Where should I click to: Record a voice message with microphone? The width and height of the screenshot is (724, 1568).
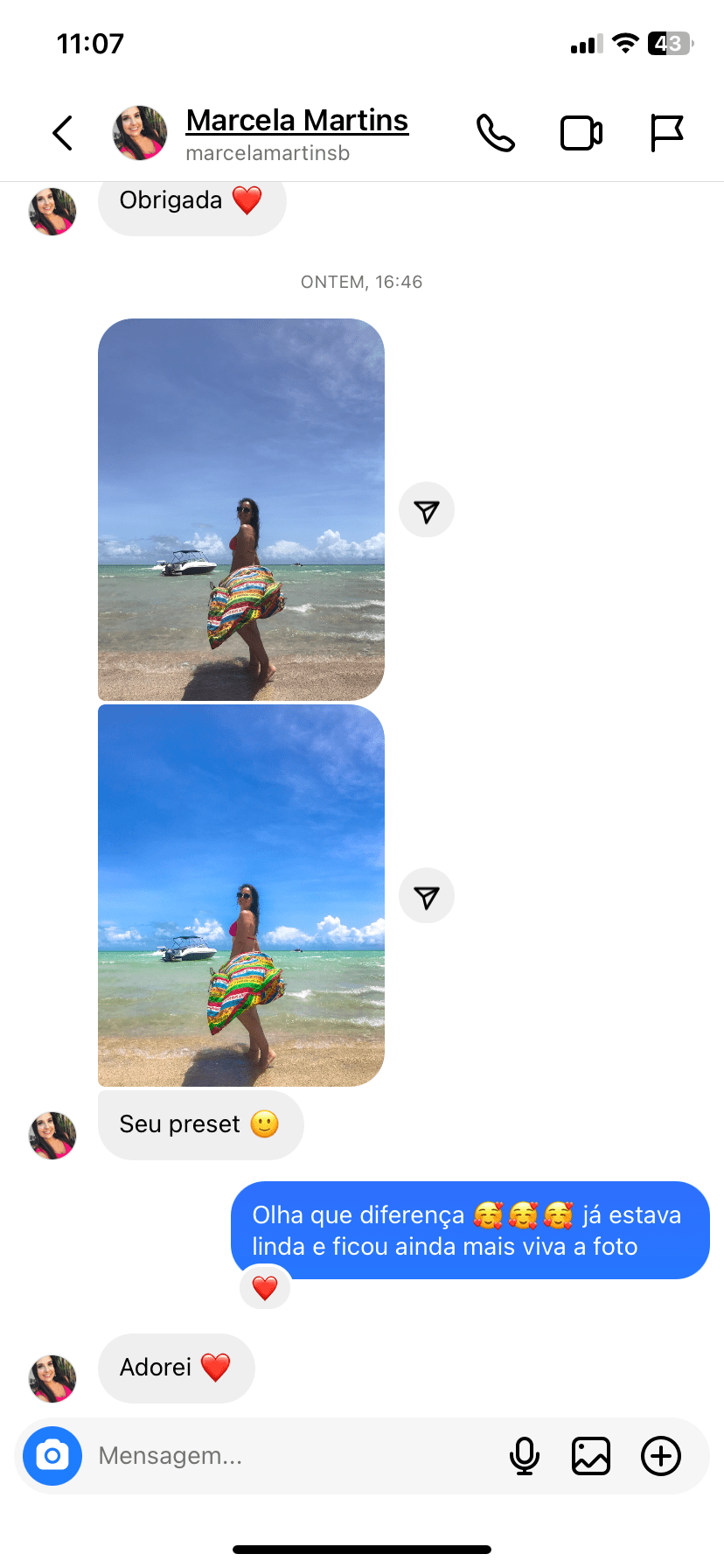click(525, 1456)
